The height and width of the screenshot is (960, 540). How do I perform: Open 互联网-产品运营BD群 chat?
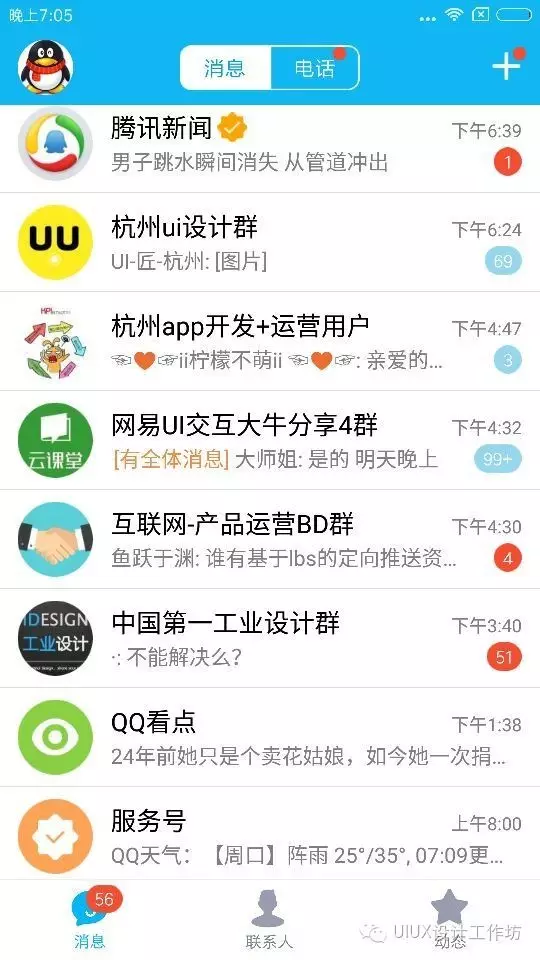(x=270, y=540)
